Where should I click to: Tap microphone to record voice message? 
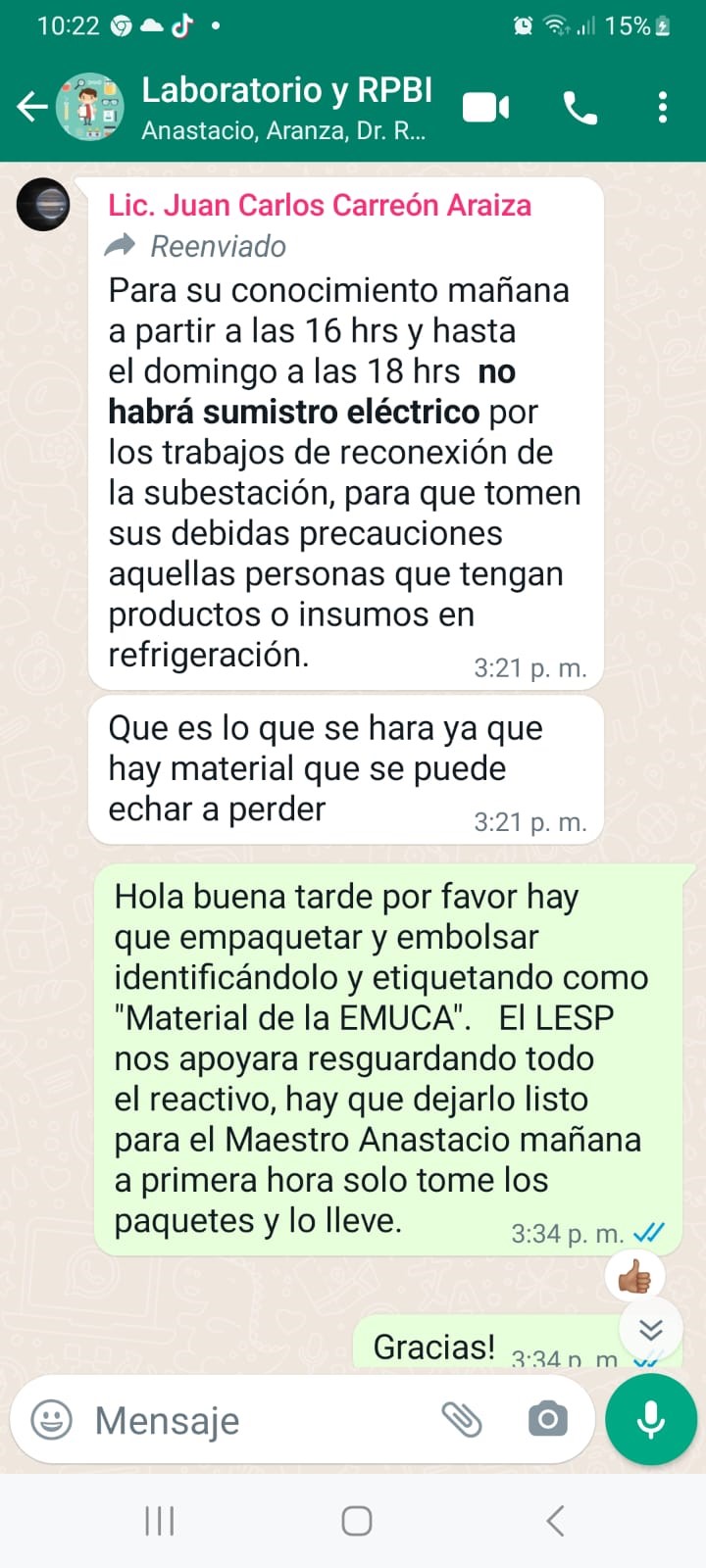coord(651,1419)
